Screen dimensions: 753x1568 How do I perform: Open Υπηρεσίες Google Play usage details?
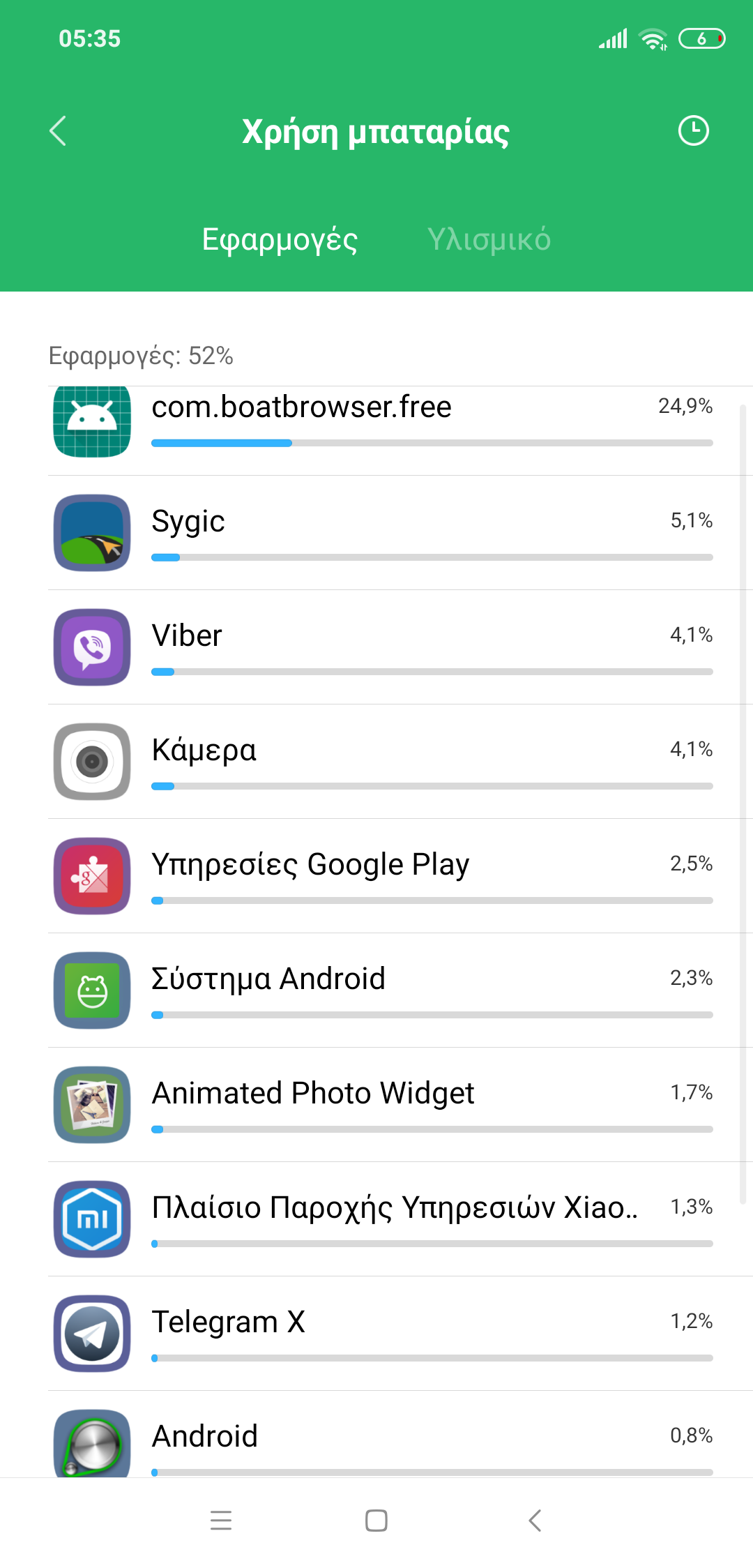pos(390,877)
